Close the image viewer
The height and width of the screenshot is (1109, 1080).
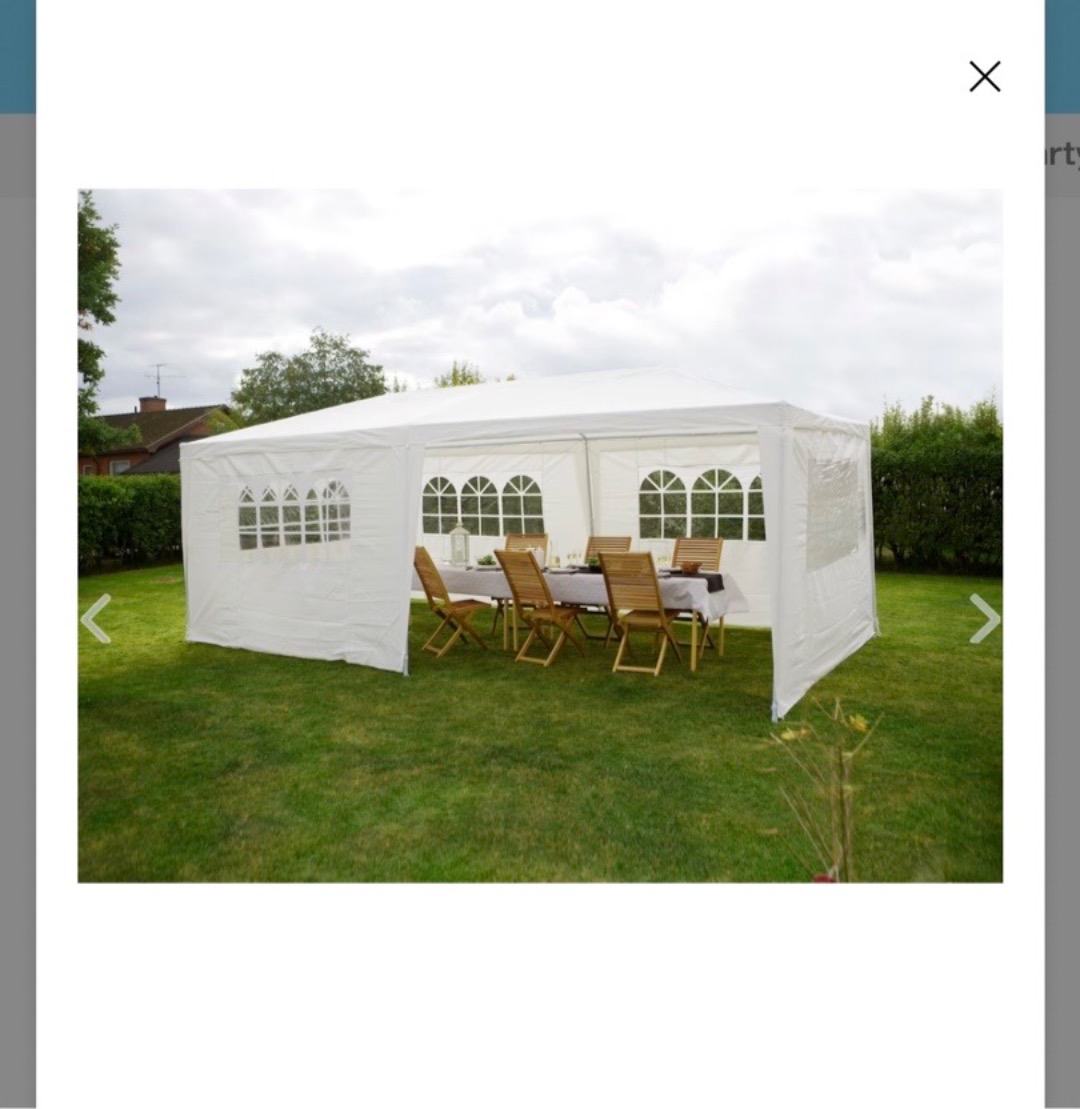click(x=984, y=77)
